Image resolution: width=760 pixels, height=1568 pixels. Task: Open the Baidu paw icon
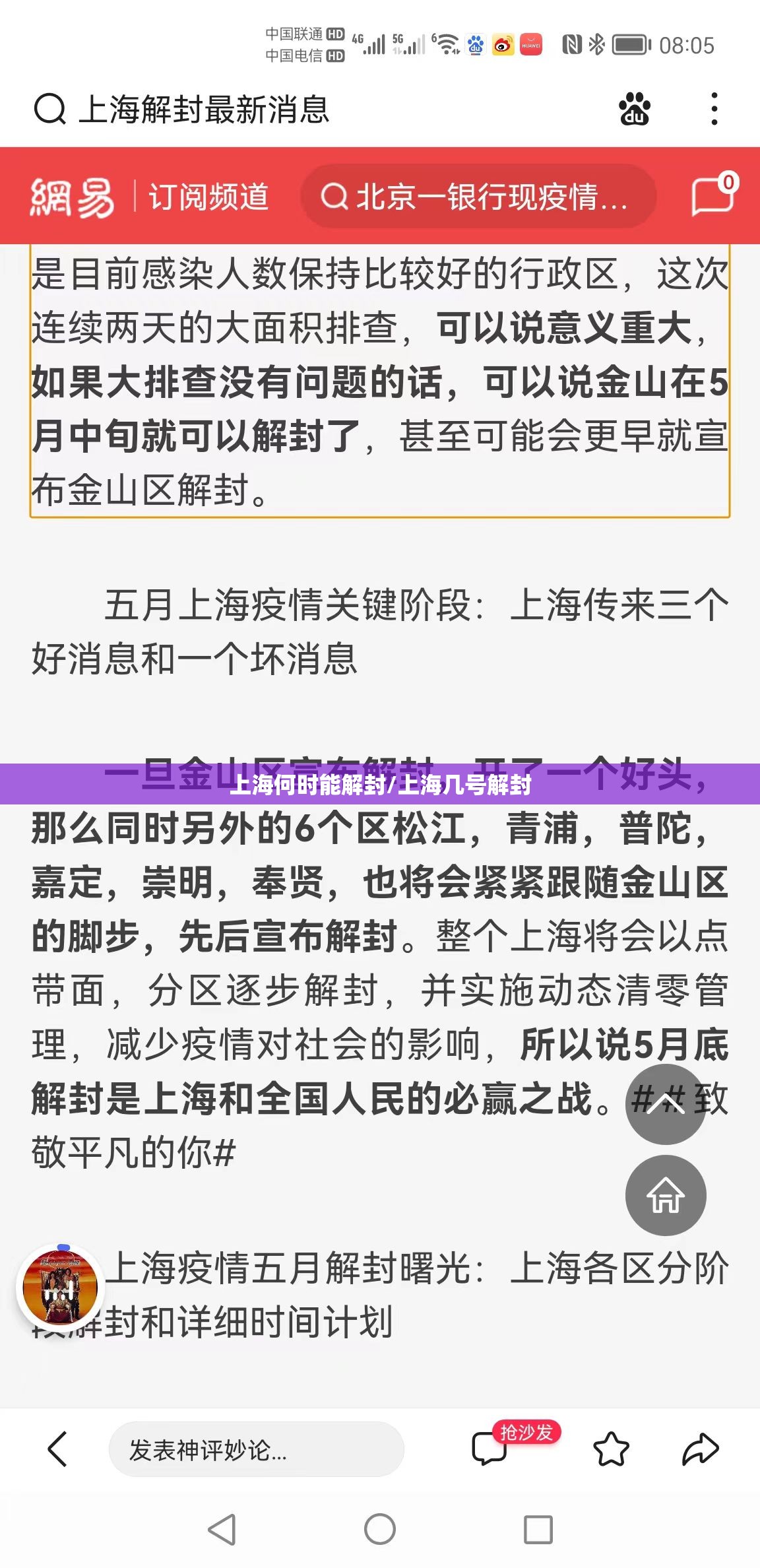pos(634,109)
